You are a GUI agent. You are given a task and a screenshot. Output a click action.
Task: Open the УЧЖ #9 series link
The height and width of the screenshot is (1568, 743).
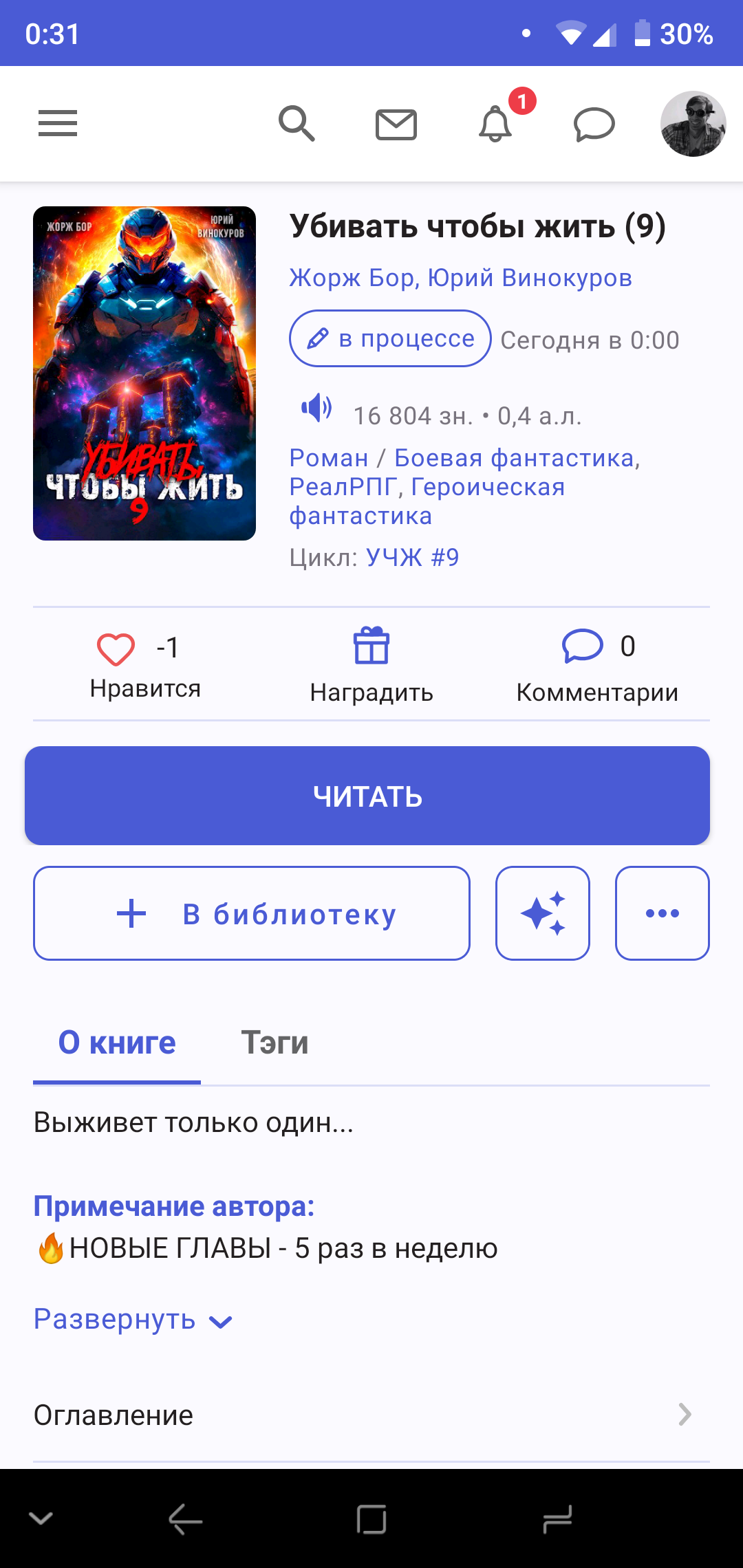click(x=412, y=557)
